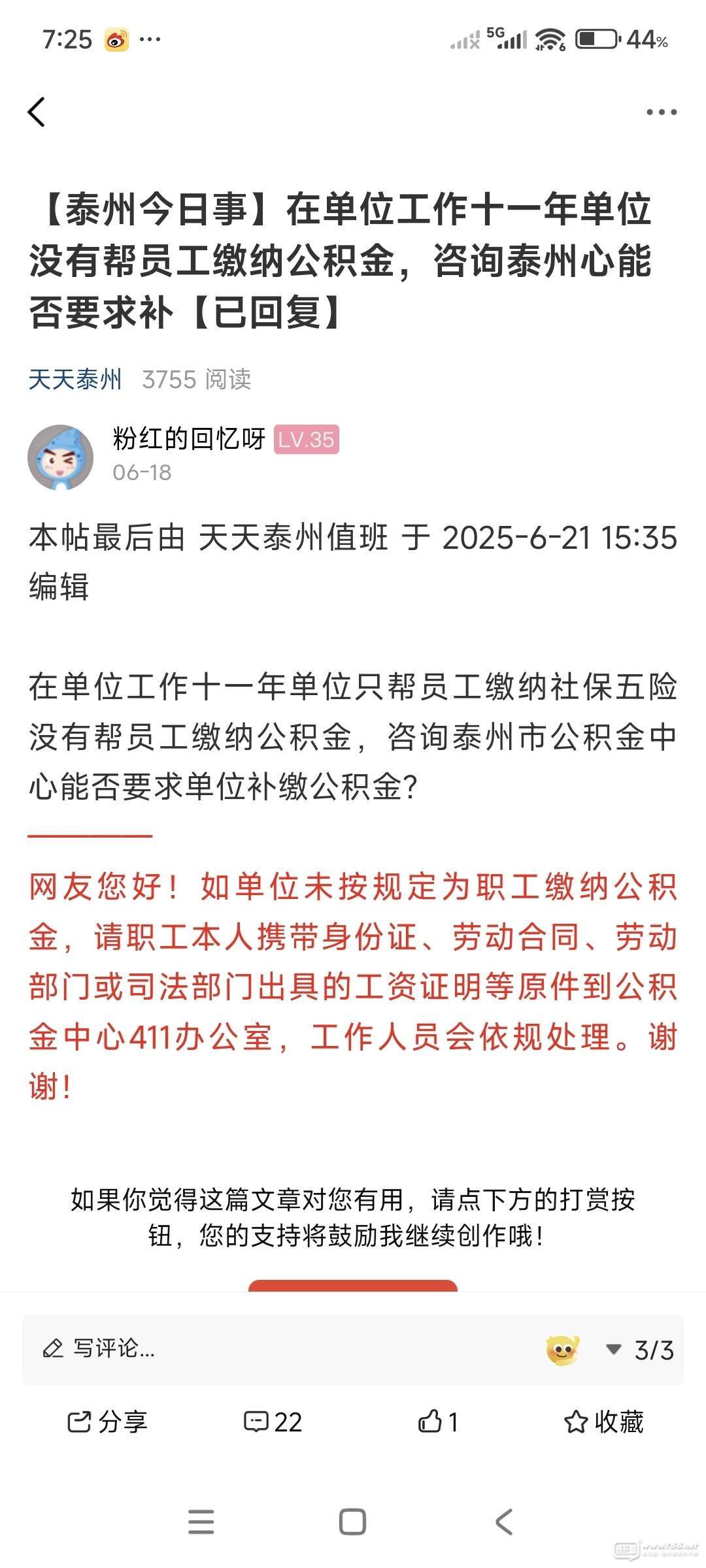View the 22 comments
The width and height of the screenshot is (706, 1568).
coord(273,1422)
